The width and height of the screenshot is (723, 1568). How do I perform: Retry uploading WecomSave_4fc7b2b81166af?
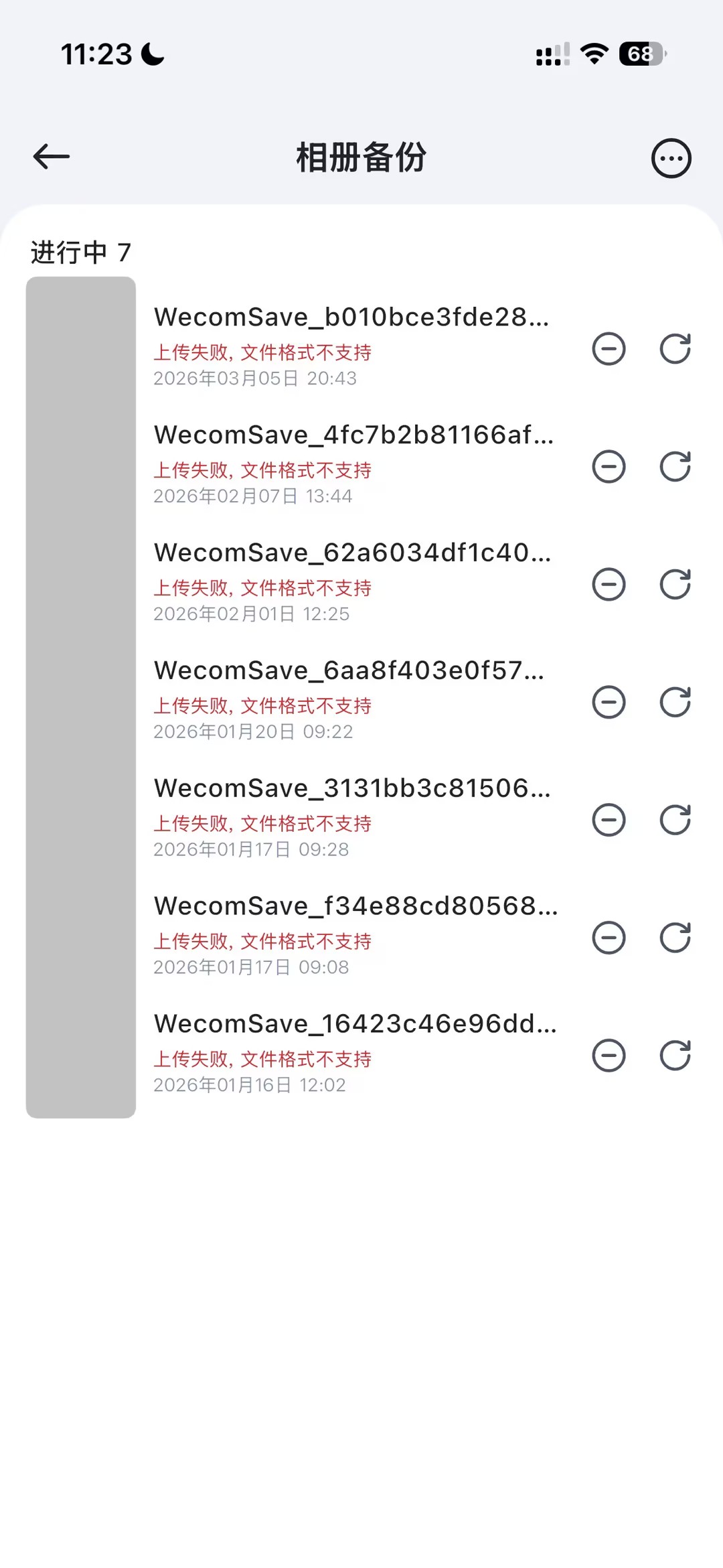coord(675,467)
